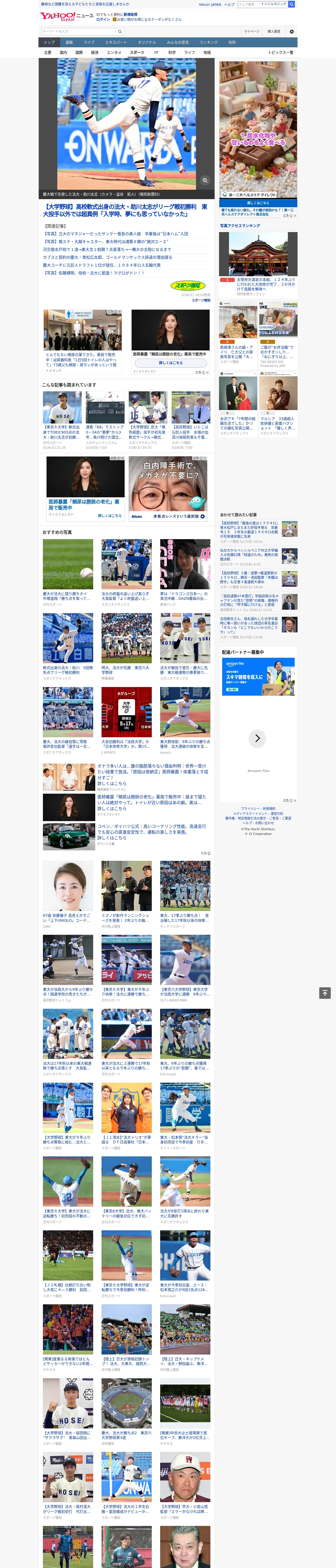Screen dimensions: 336x1568
Task: Select the 国際 category
Action: pyautogui.click(x=79, y=52)
